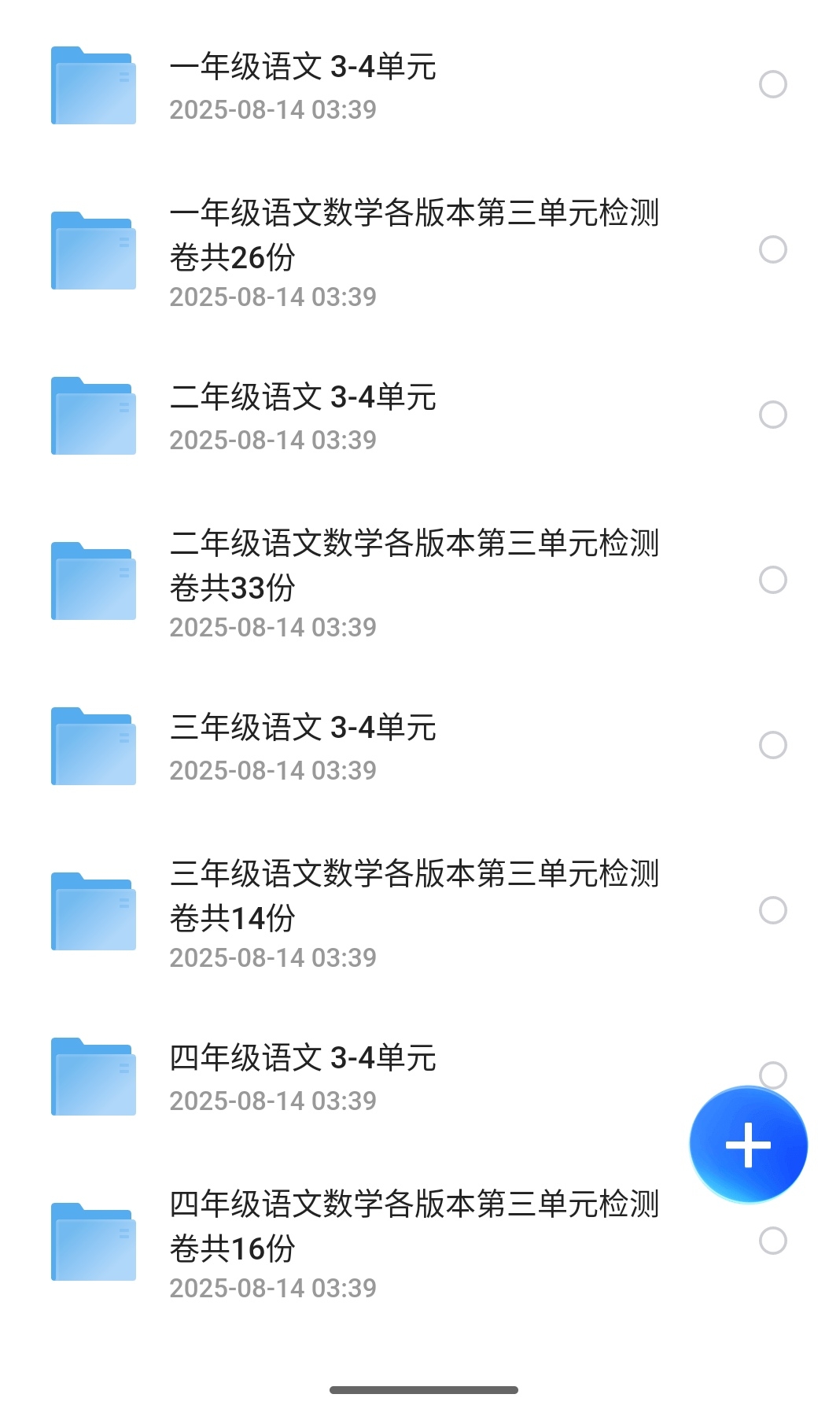Tap the 三年级语文 3-4单元 folder name text
840x1420 pixels.
pos(303,728)
